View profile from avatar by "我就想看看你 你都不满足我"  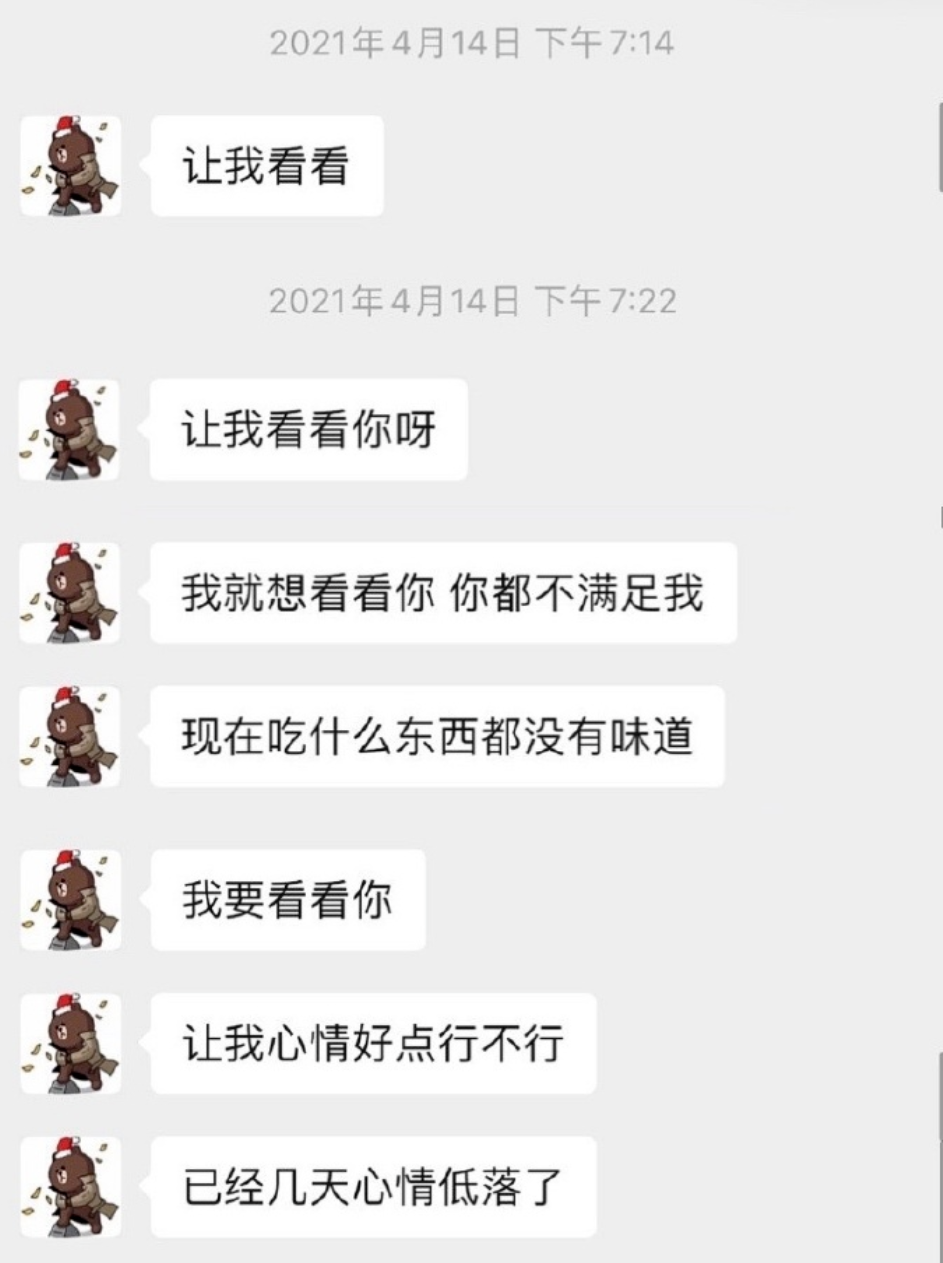pyautogui.click(x=71, y=592)
